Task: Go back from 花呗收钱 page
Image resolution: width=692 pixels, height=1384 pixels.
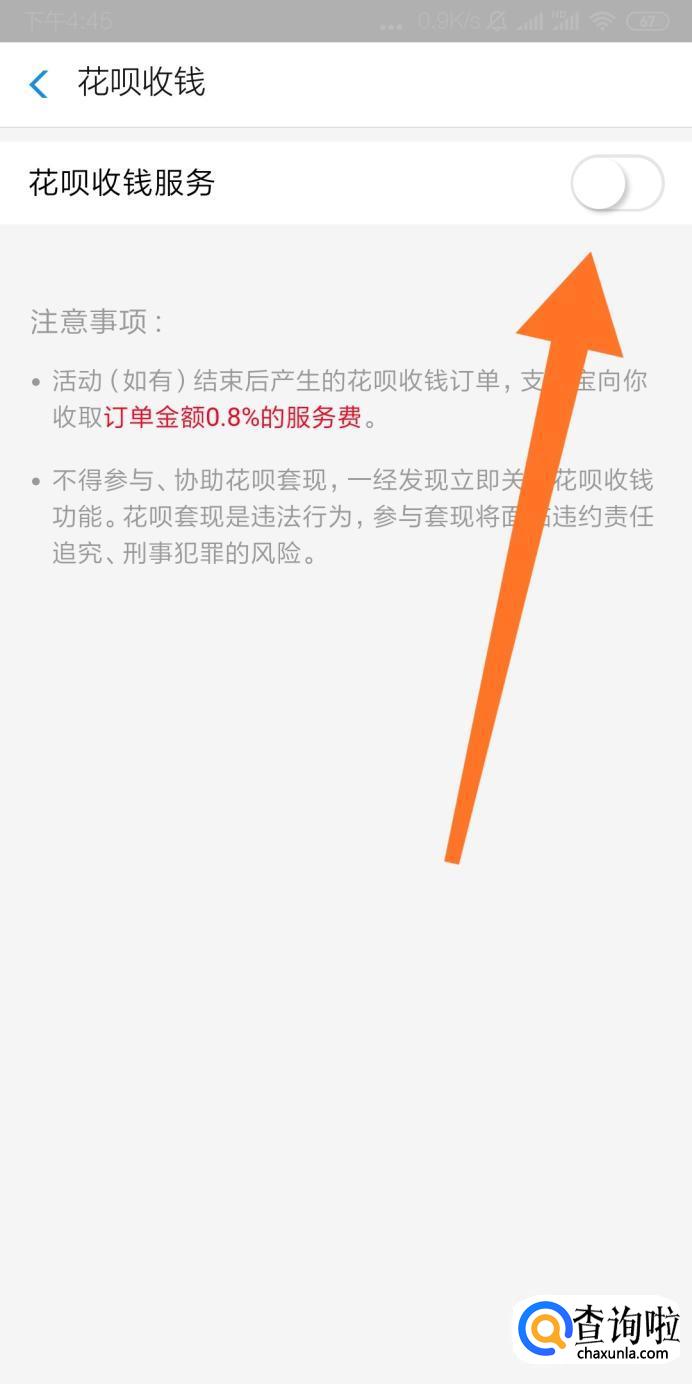Action: (39, 84)
